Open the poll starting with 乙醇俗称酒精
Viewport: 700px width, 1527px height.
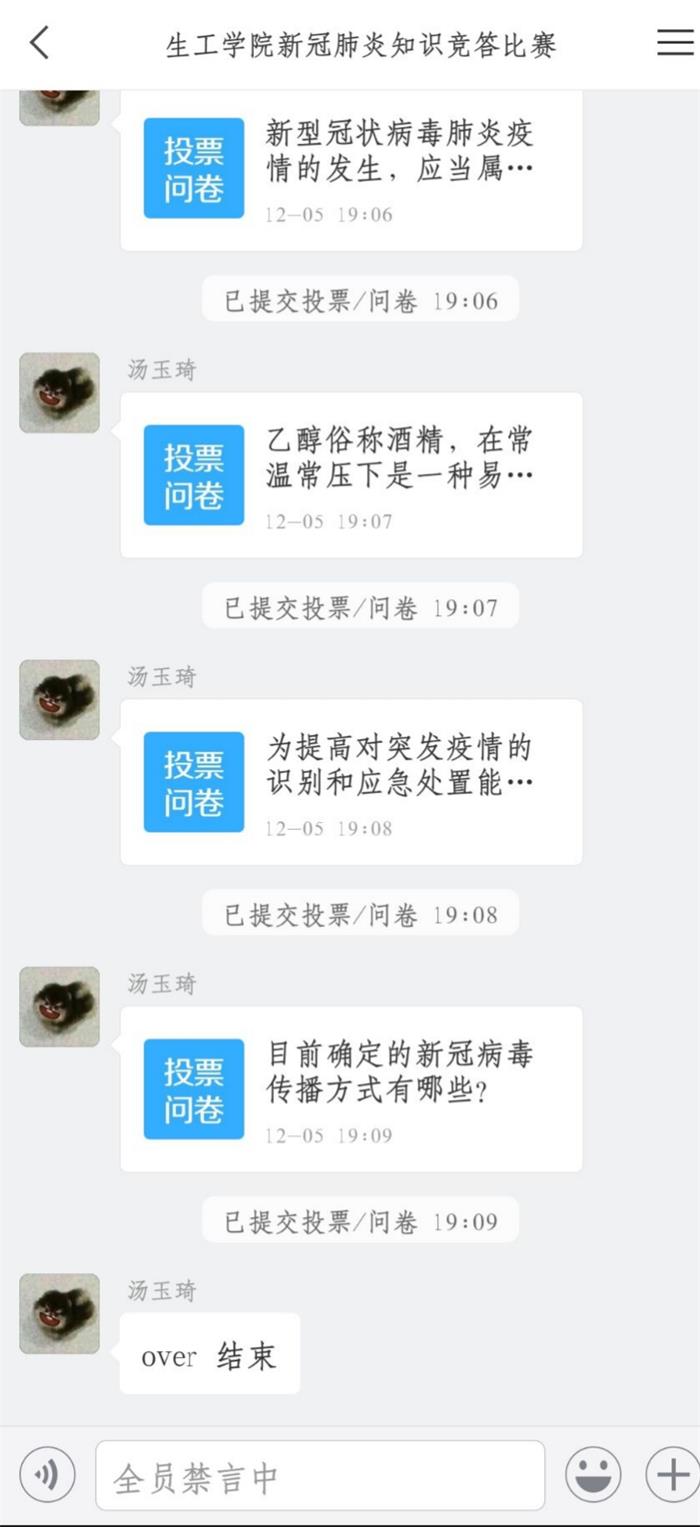[x=351, y=475]
